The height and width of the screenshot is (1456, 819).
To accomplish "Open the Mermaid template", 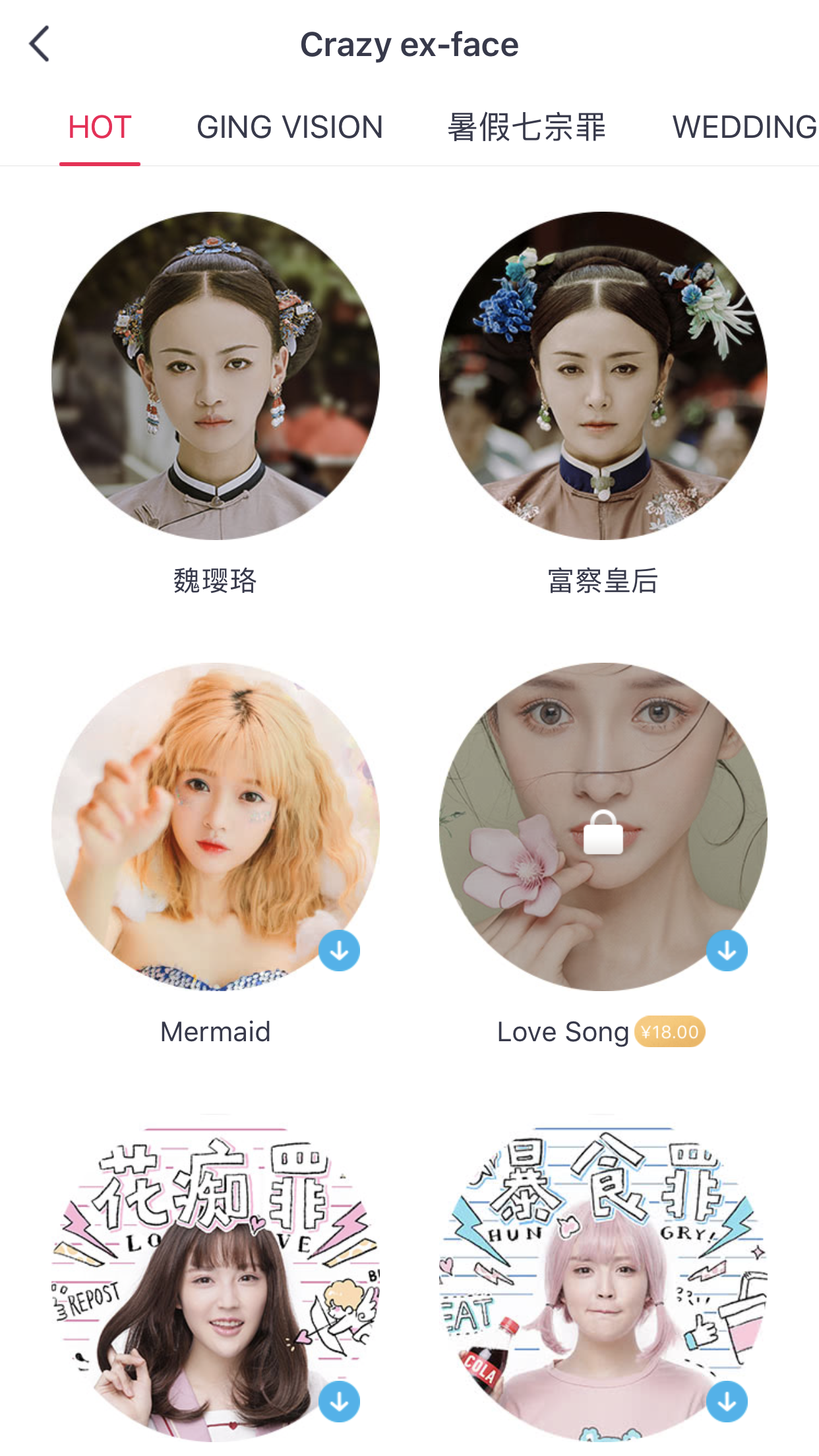I will pos(216,826).
